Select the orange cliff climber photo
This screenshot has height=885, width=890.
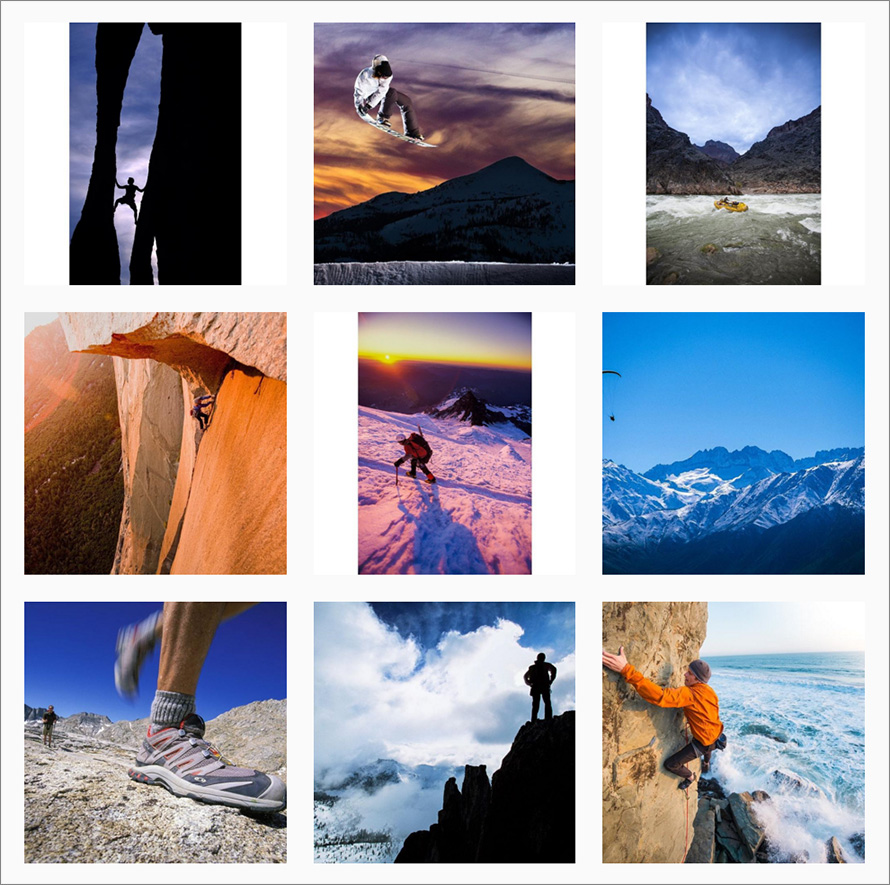pyautogui.click(x=155, y=443)
